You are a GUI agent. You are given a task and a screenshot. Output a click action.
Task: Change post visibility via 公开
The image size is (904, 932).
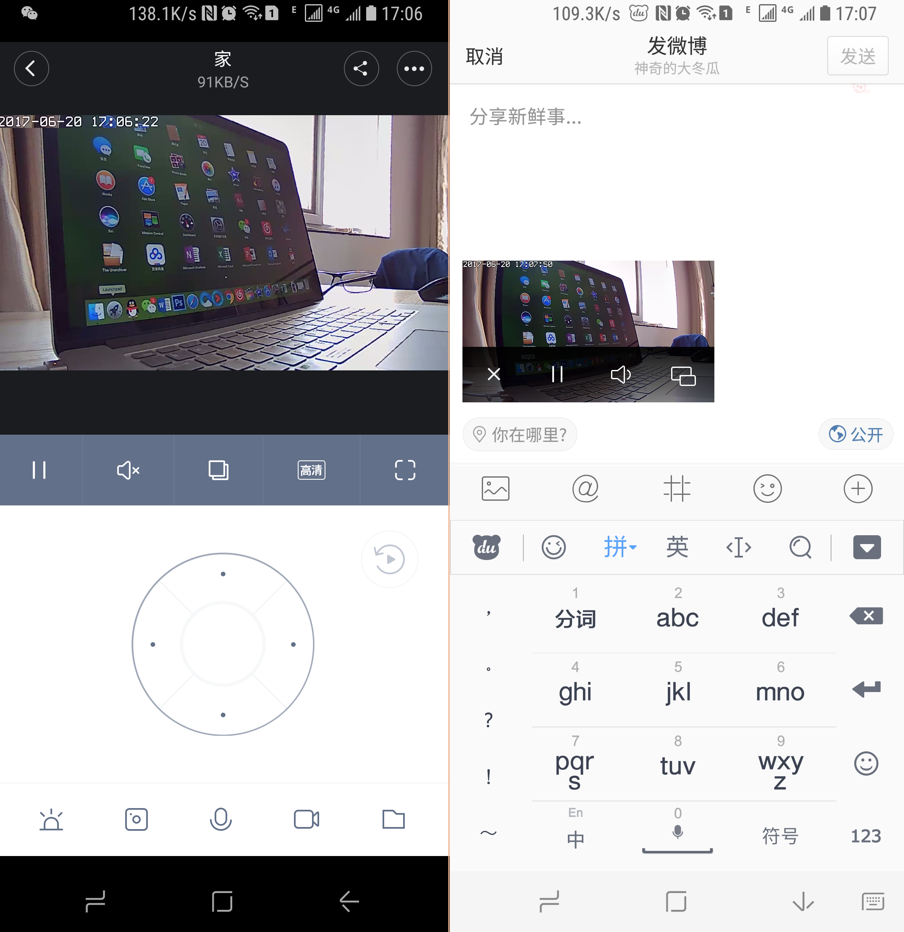[x=856, y=434]
